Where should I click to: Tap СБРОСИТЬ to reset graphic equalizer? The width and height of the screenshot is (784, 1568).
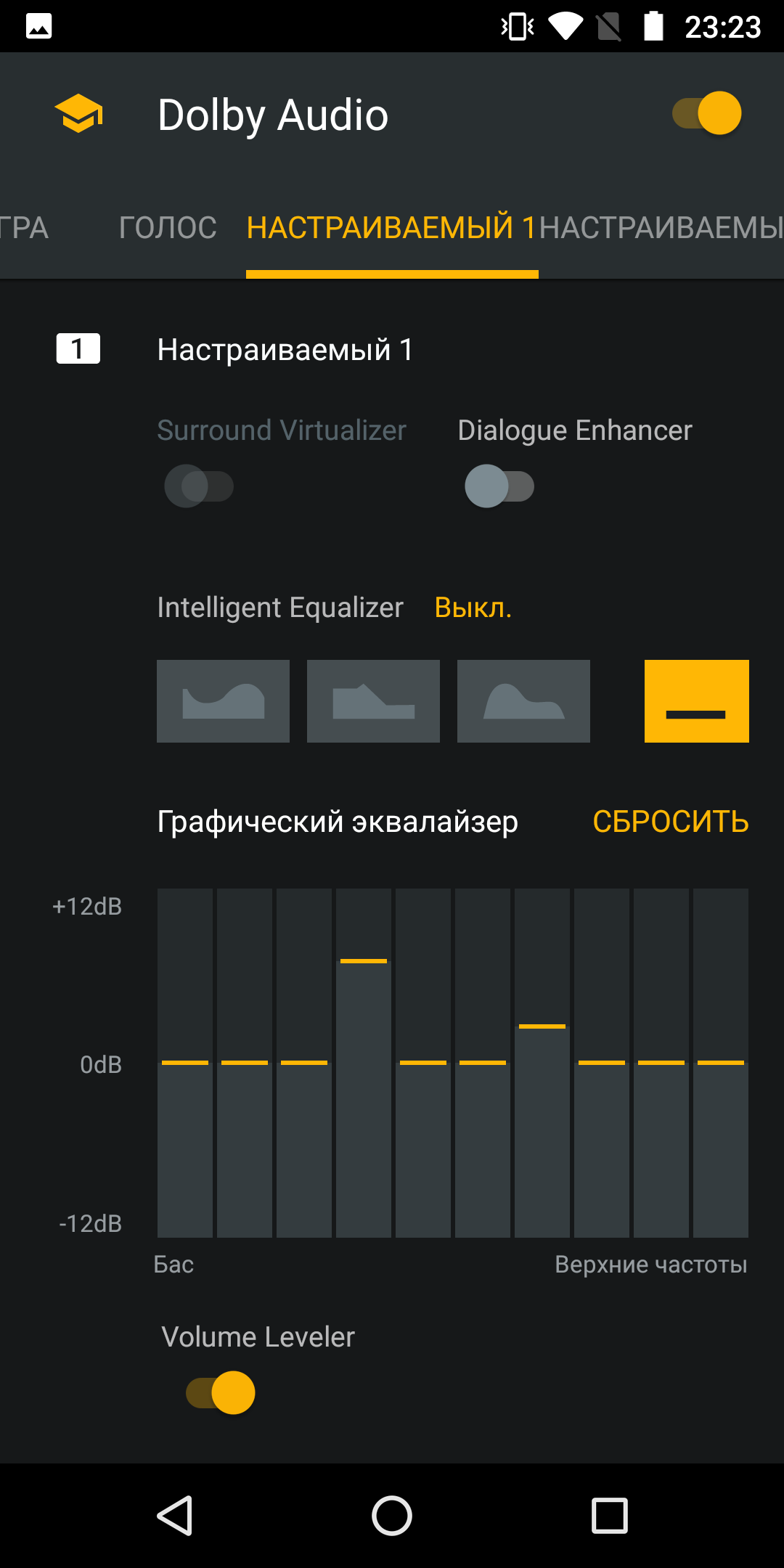[x=671, y=822]
